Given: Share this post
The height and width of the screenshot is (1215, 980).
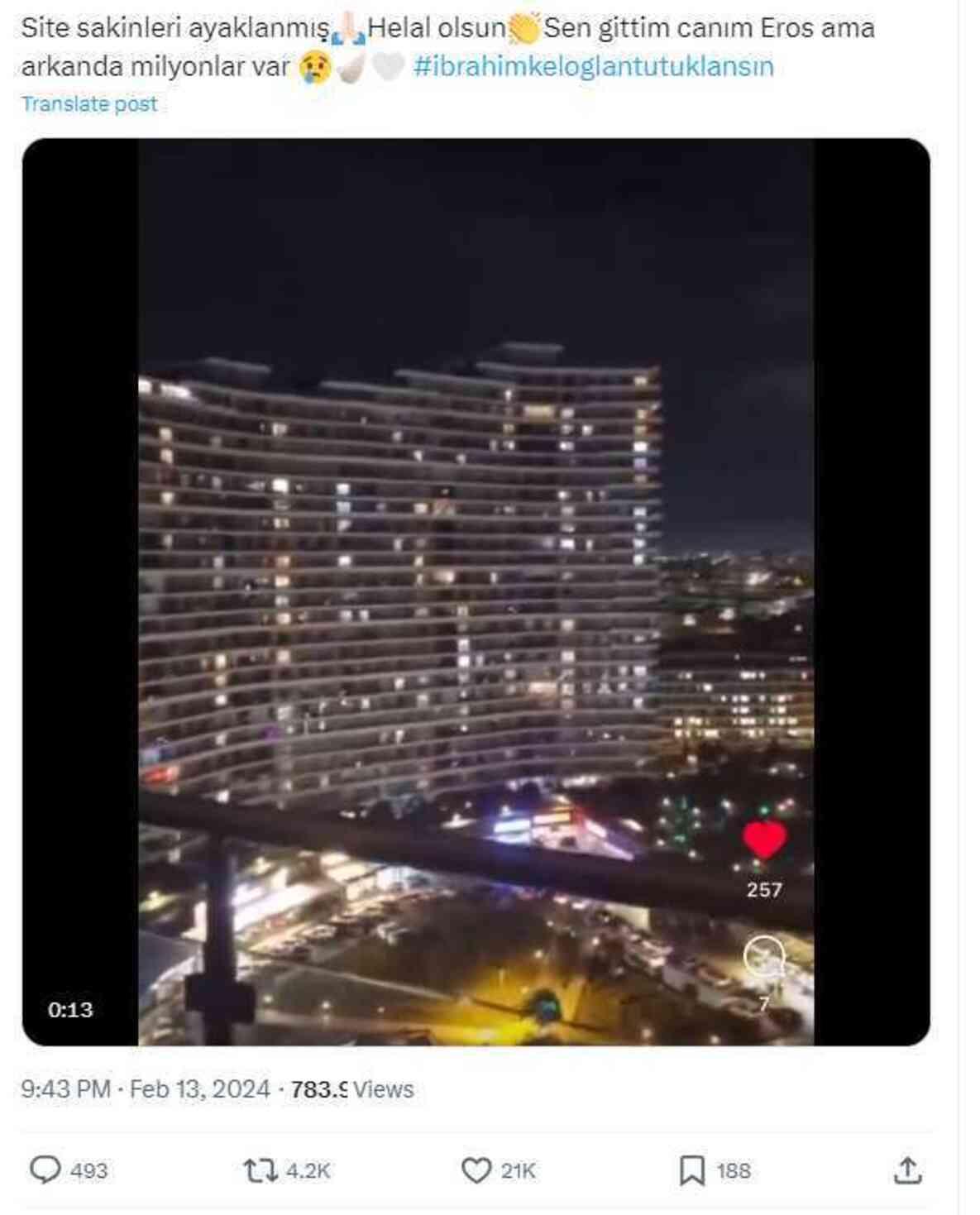Looking at the screenshot, I should 907,1170.
